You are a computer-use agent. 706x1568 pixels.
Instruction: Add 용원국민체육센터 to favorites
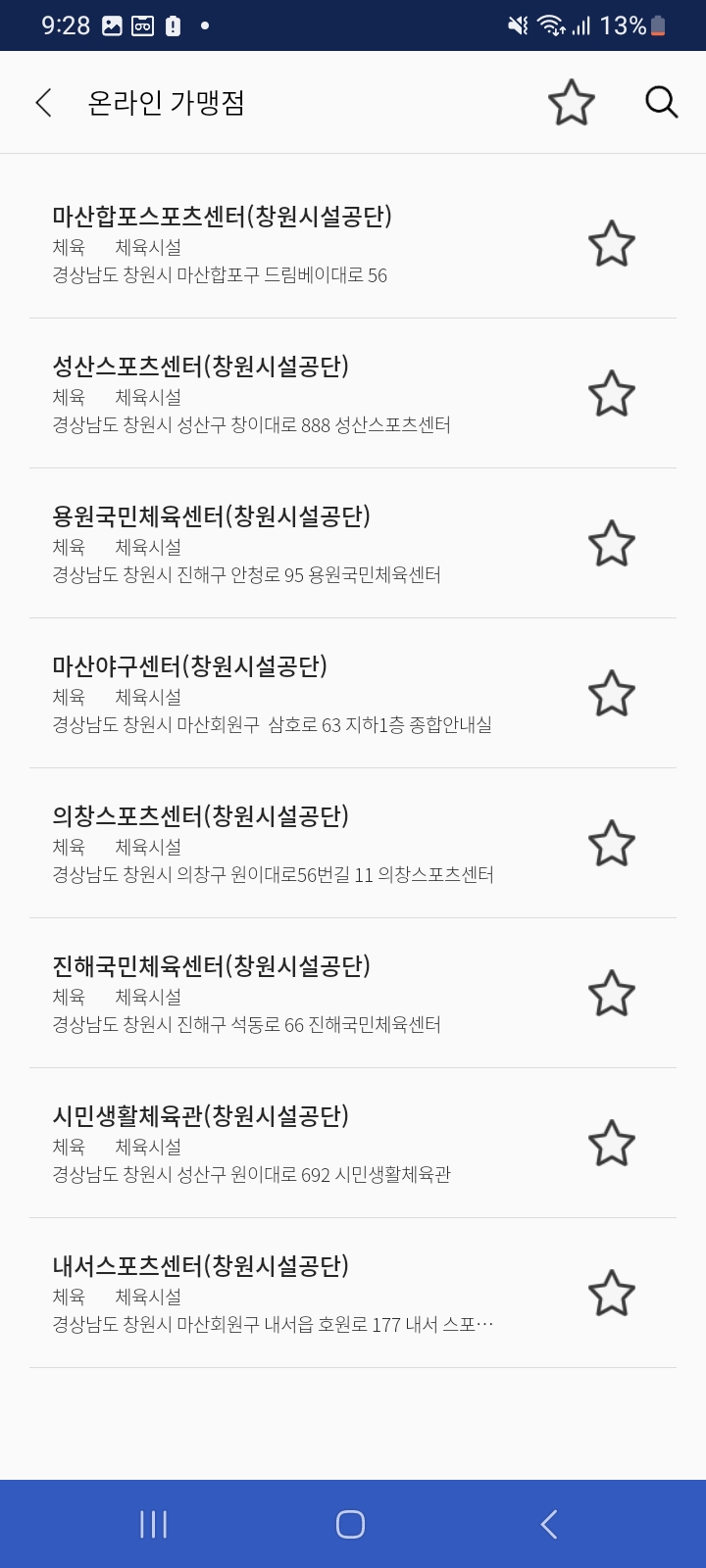click(612, 544)
